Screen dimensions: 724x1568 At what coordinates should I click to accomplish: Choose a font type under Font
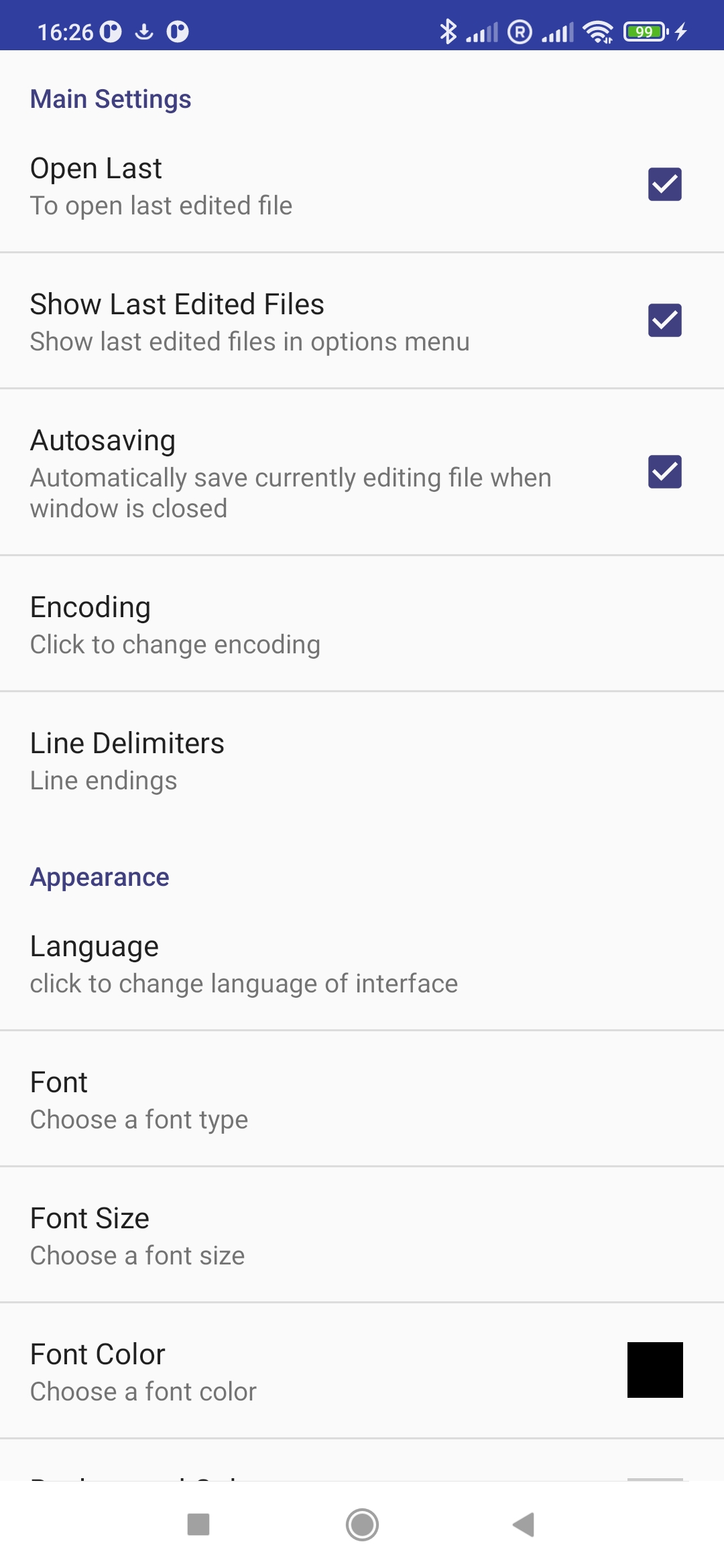[x=362, y=1099]
